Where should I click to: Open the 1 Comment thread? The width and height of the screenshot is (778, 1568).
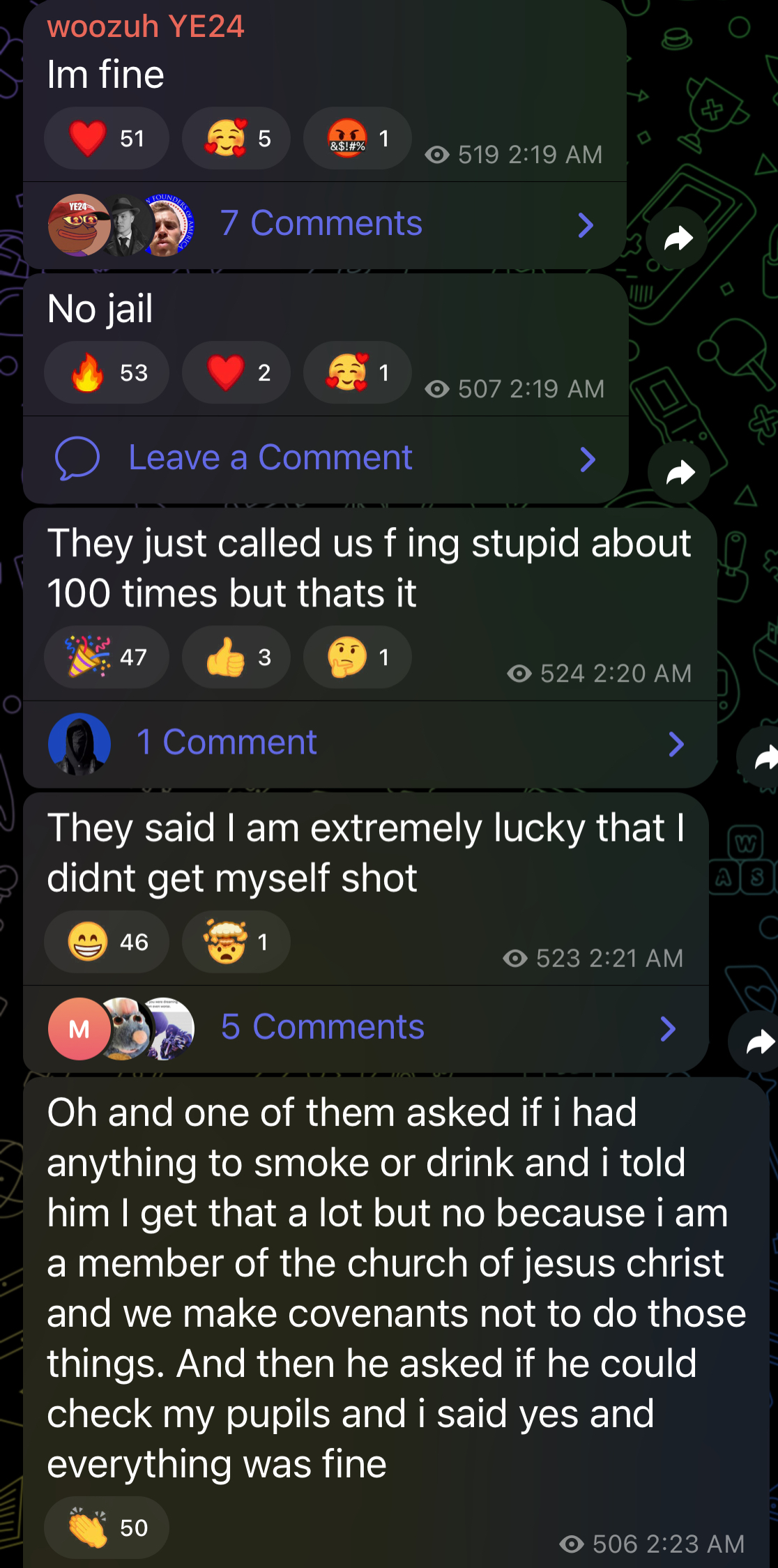click(x=369, y=744)
